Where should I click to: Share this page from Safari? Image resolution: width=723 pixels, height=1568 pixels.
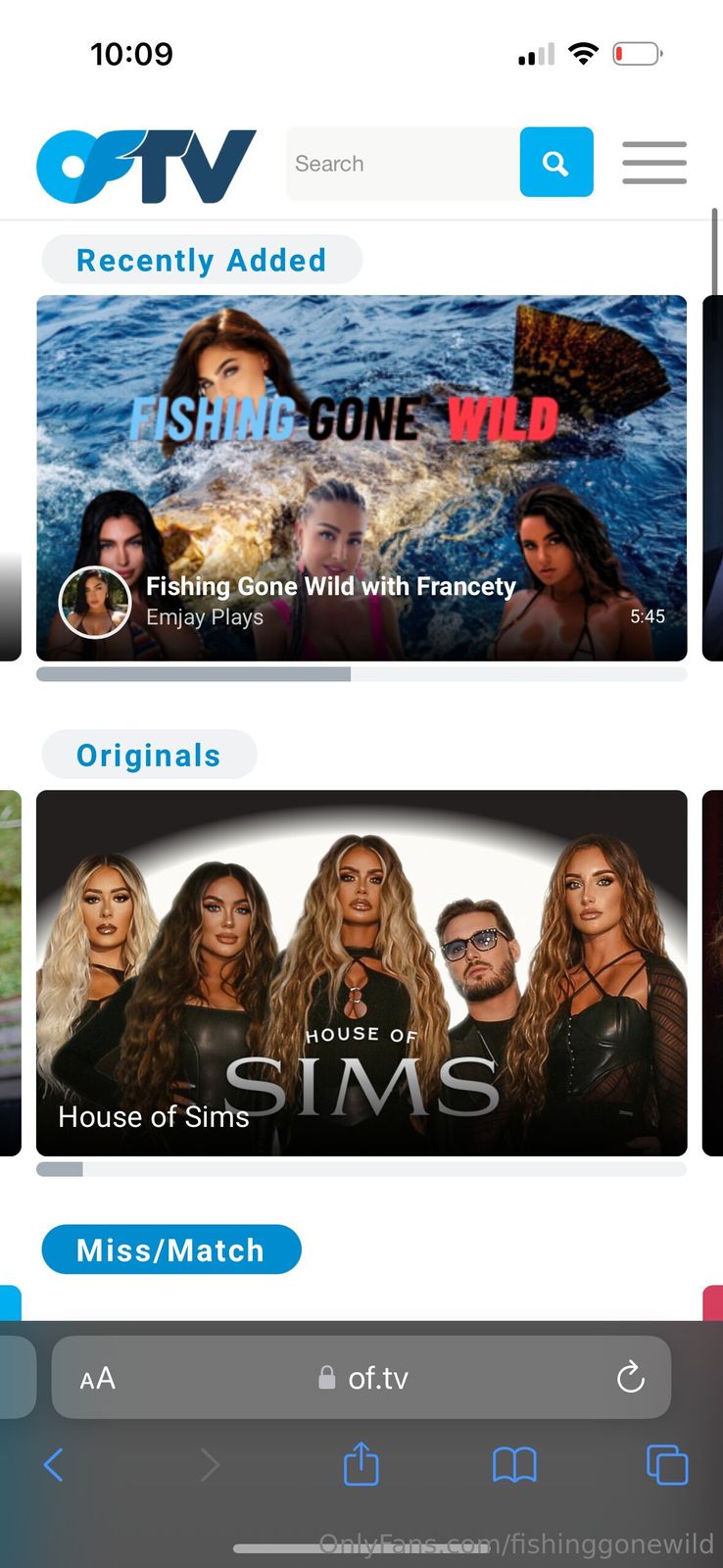[x=361, y=1464]
